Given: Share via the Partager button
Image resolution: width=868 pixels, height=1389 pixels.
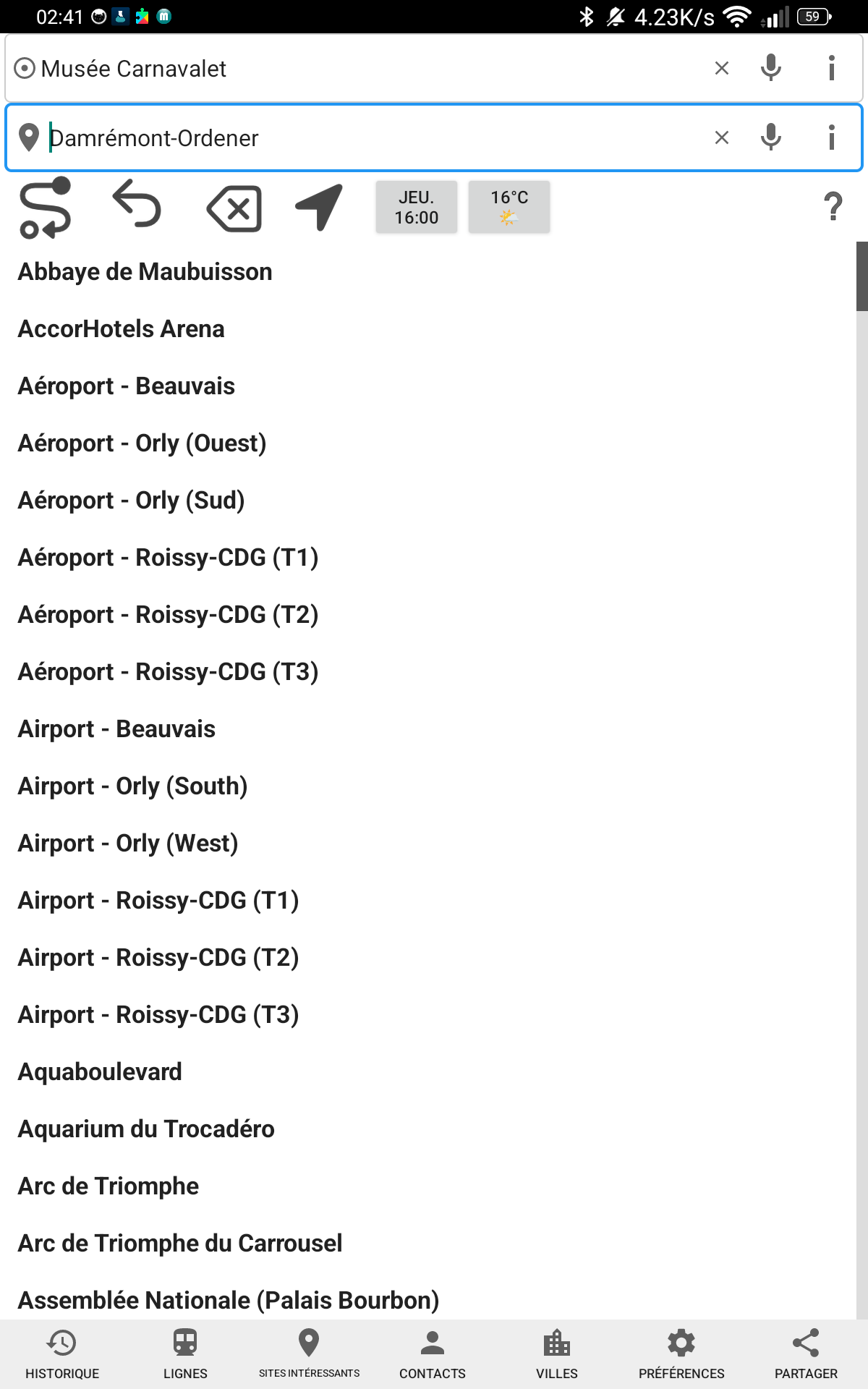Looking at the screenshot, I should coord(806,1354).
